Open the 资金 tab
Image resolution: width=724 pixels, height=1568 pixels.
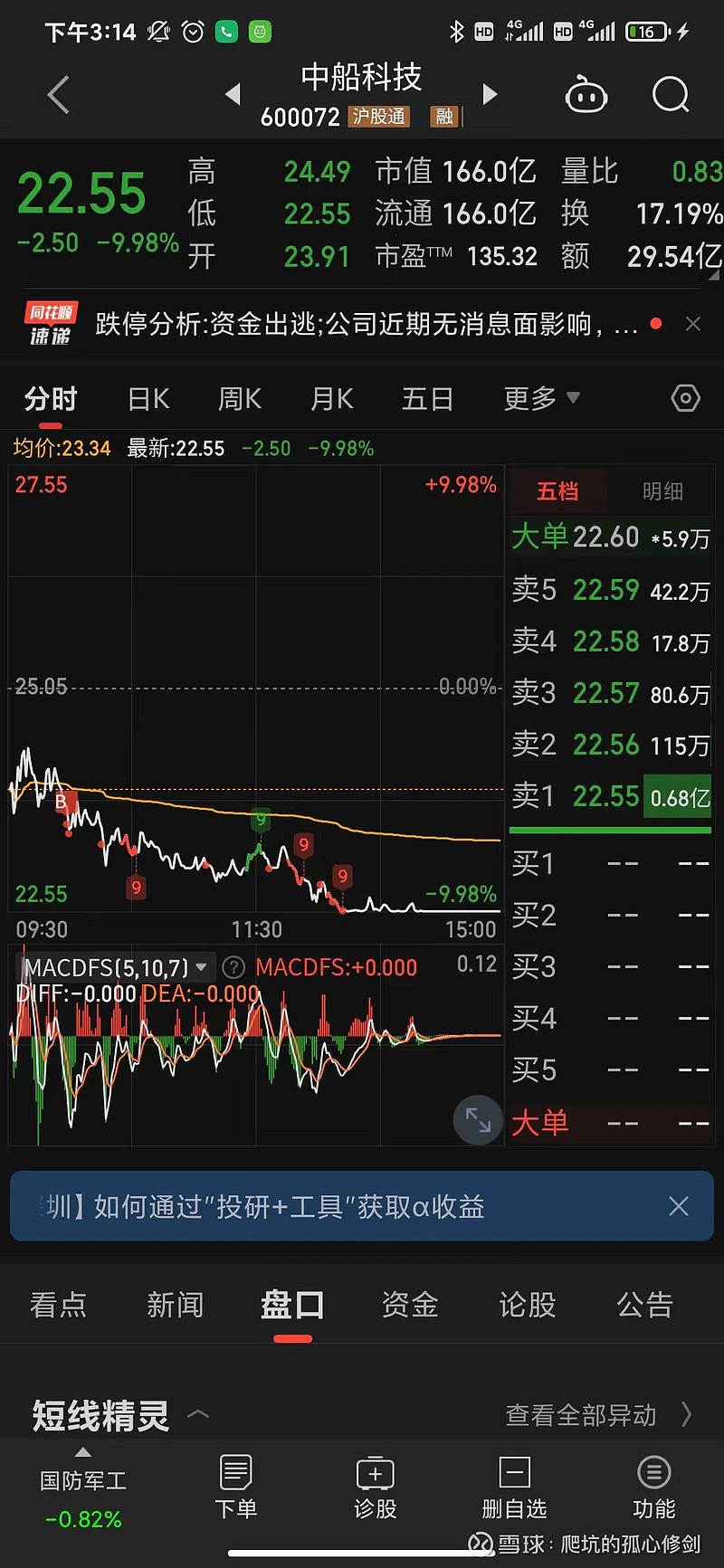tap(410, 1305)
